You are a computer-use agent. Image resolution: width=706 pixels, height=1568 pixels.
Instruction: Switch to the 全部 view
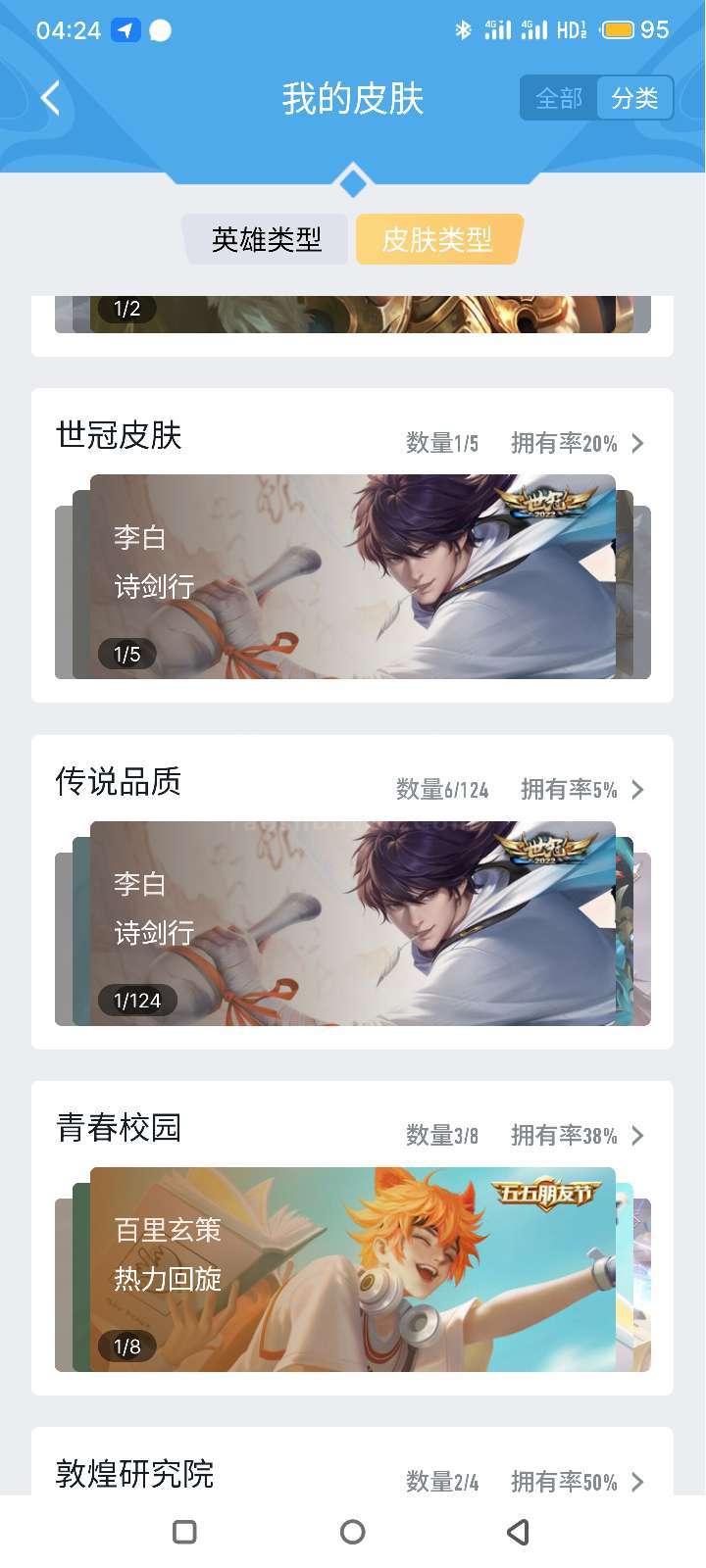pos(559,98)
